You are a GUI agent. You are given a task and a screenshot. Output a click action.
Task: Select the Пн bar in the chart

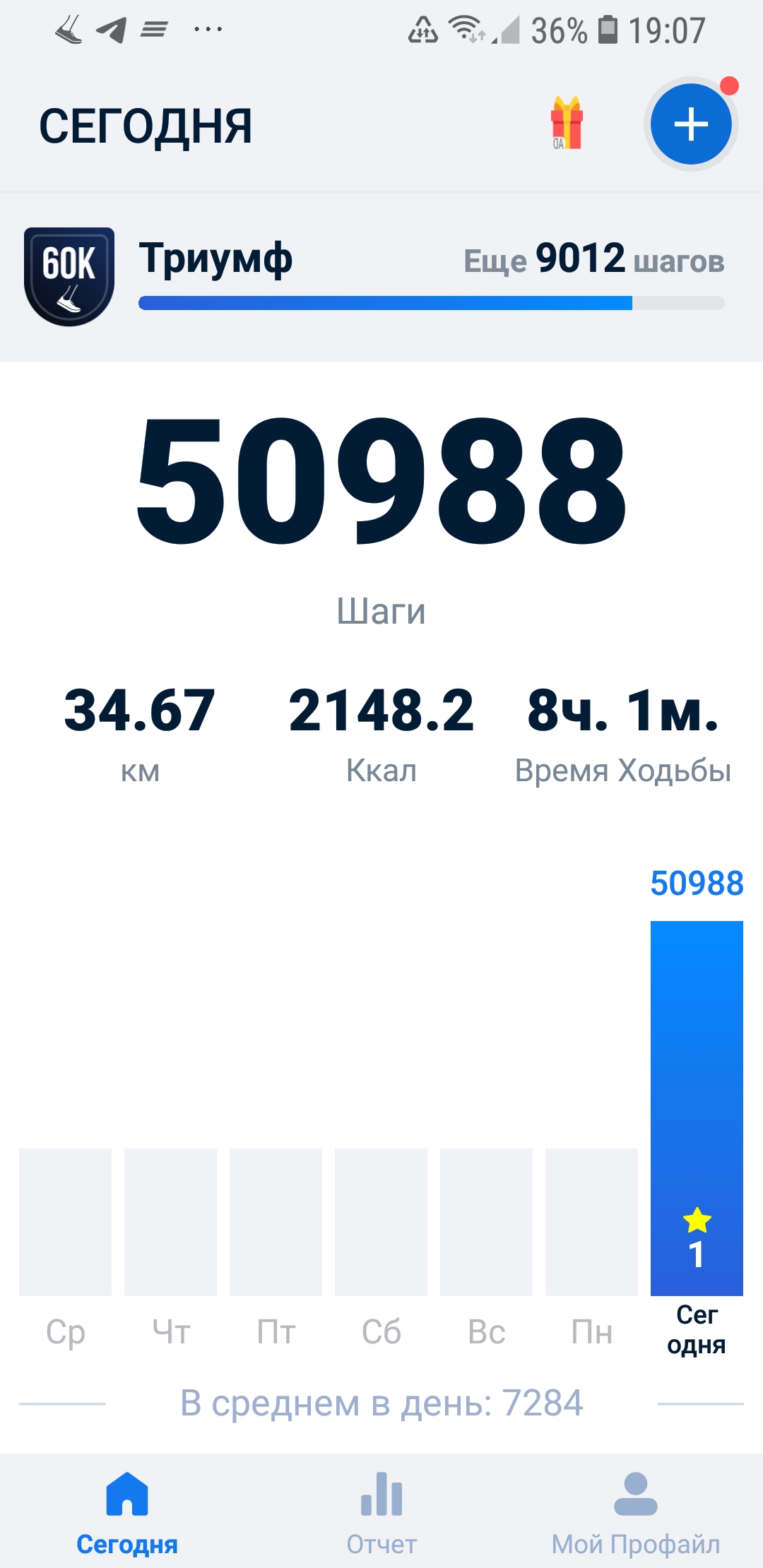591,1222
